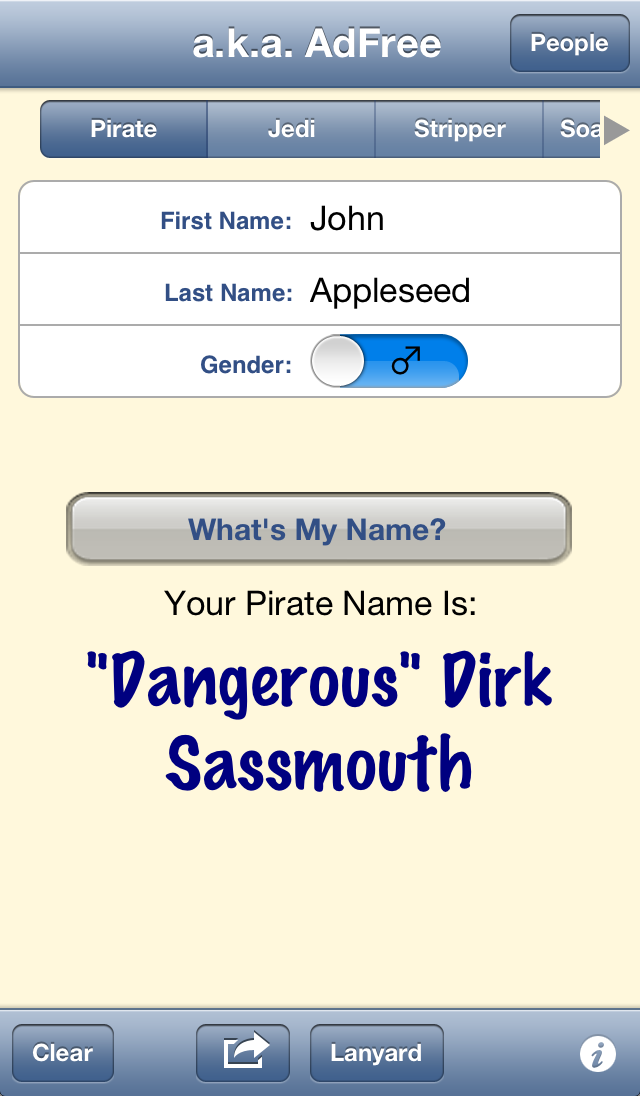Switch to the Stripper tab

(459, 129)
